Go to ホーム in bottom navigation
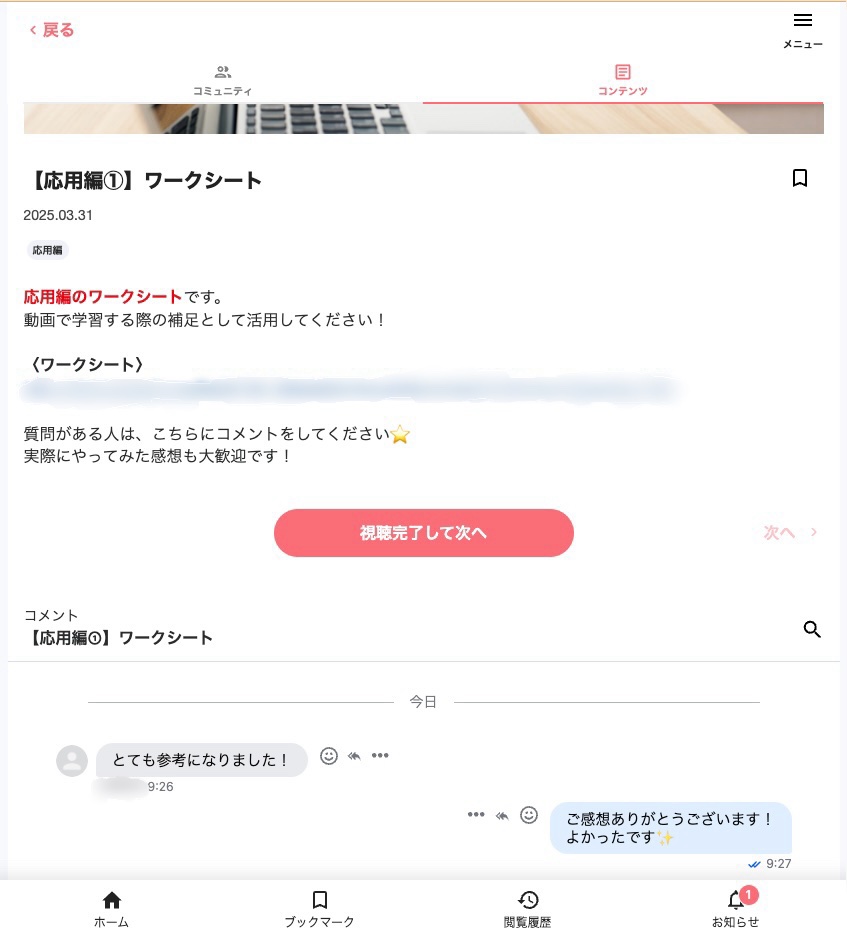This screenshot has width=847, height=936. (x=111, y=908)
